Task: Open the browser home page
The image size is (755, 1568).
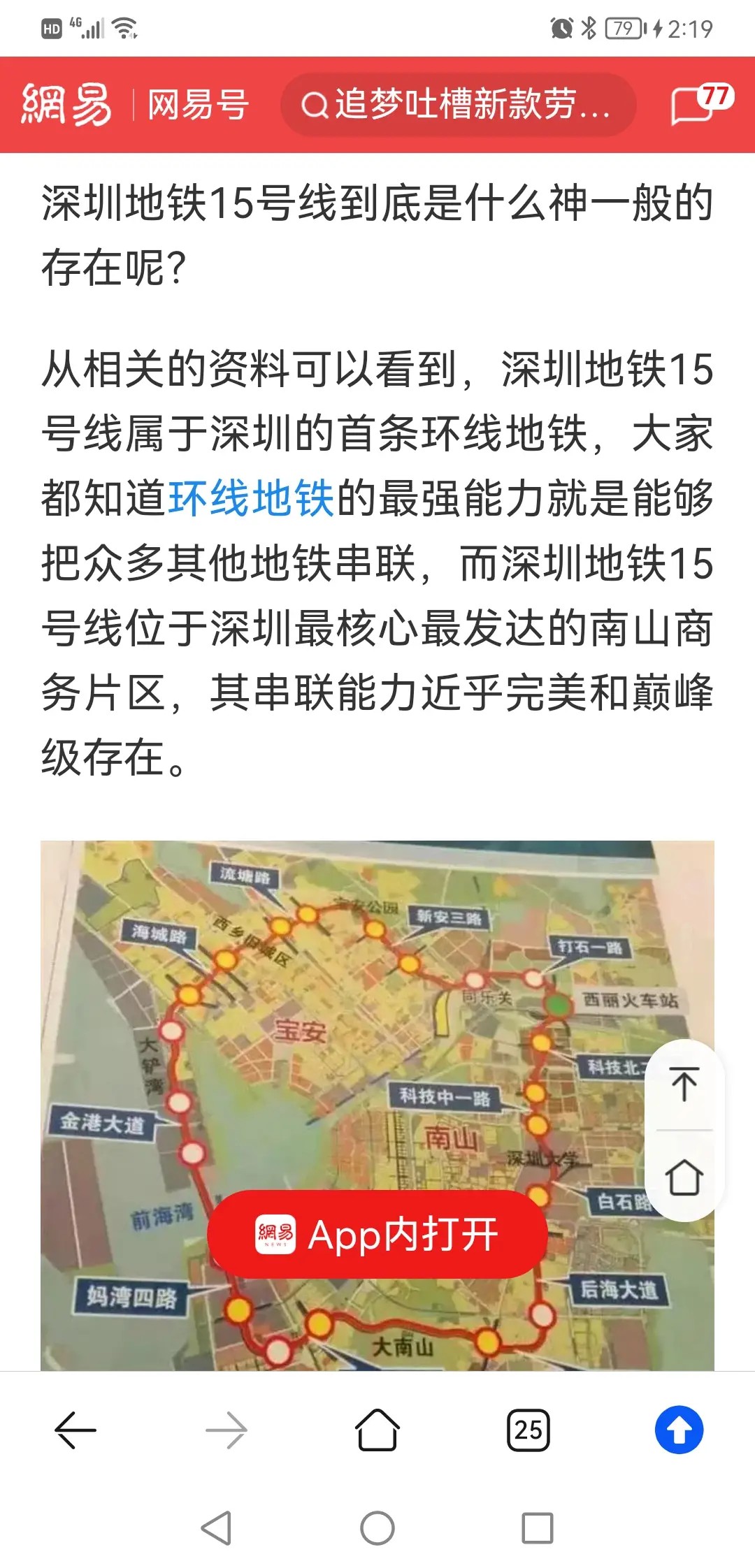Action: (377, 1430)
